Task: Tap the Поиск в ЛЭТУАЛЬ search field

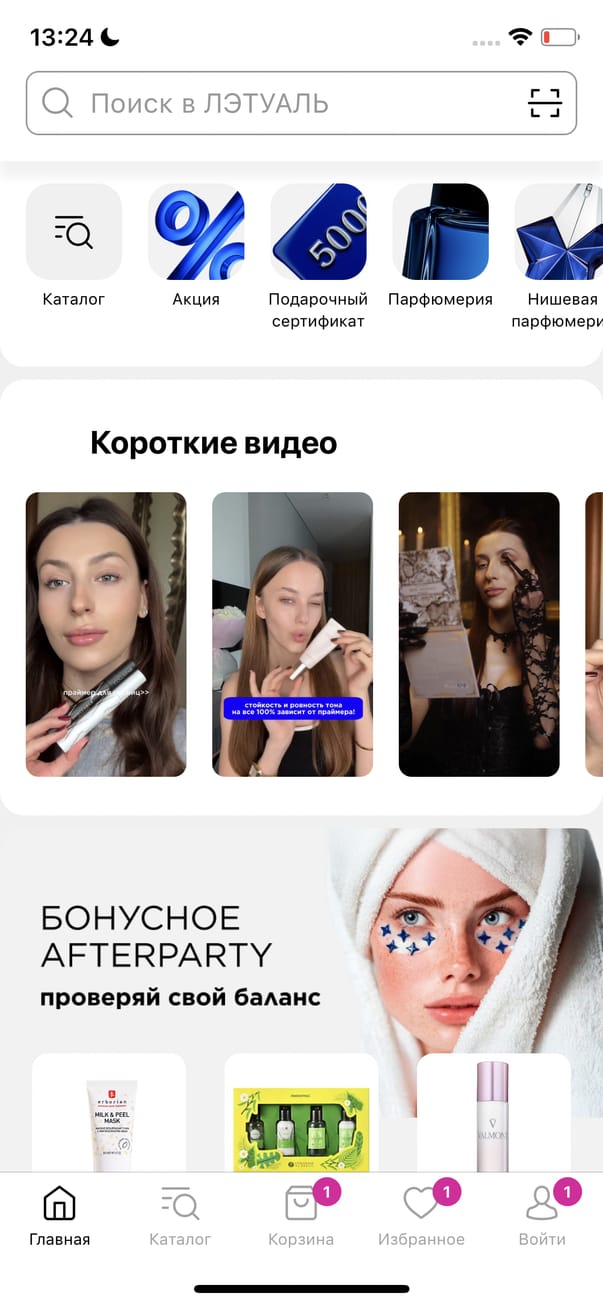Action: pos(280,103)
